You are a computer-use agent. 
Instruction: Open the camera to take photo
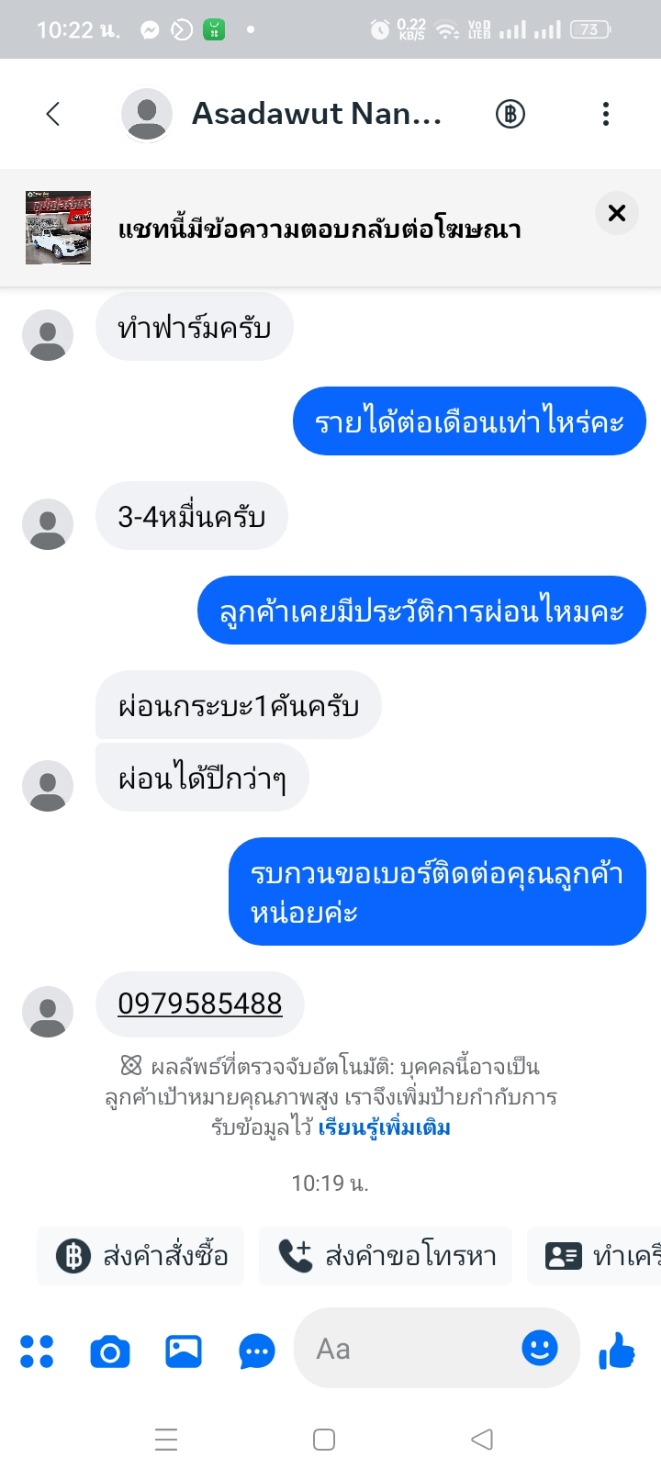[x=110, y=1352]
